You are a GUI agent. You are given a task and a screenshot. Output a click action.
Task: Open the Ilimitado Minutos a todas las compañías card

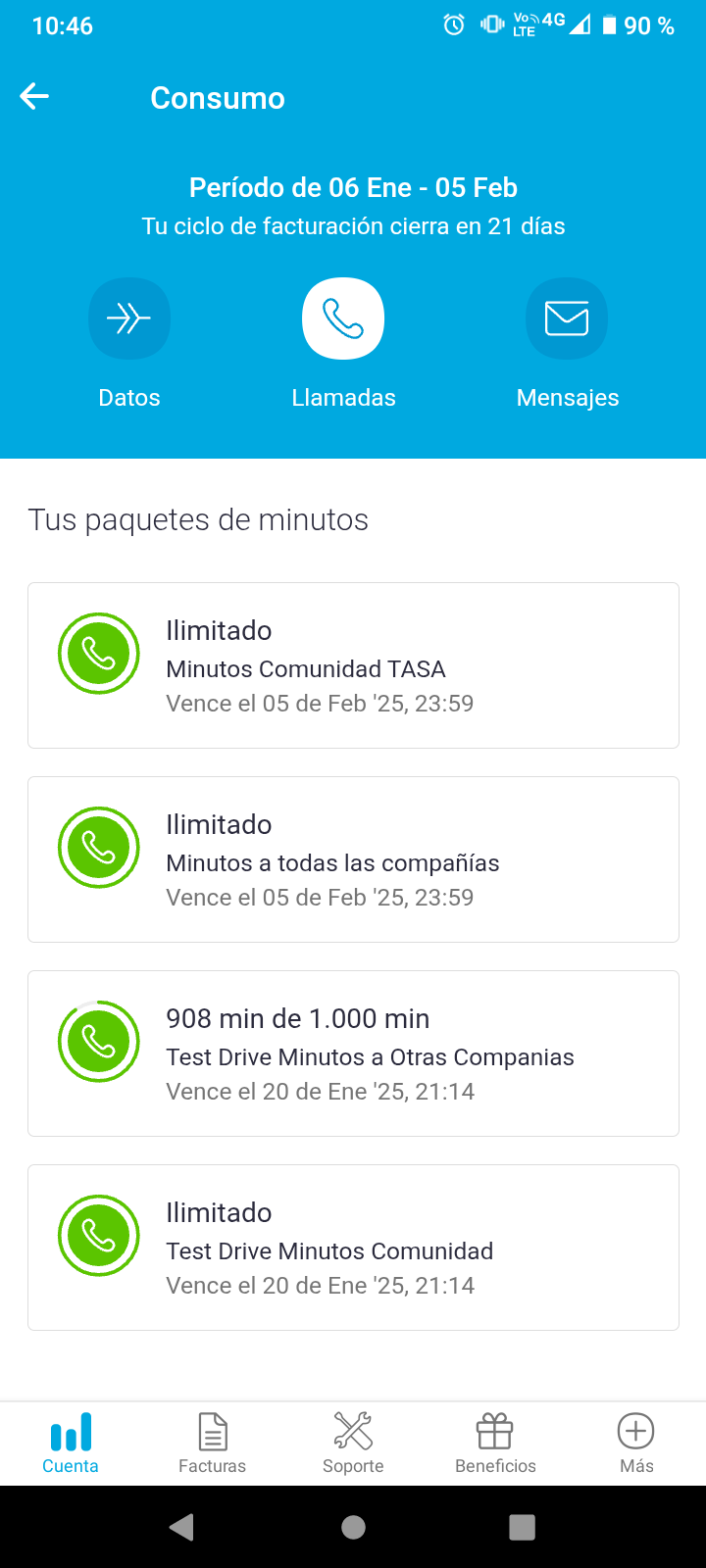point(353,858)
